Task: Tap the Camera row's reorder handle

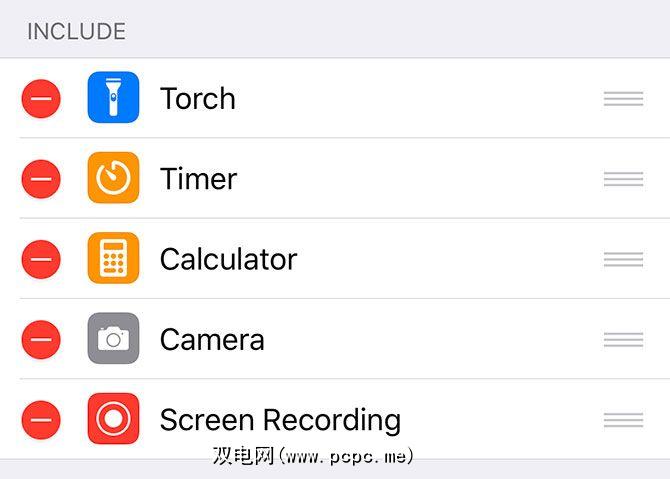Action: click(x=623, y=339)
